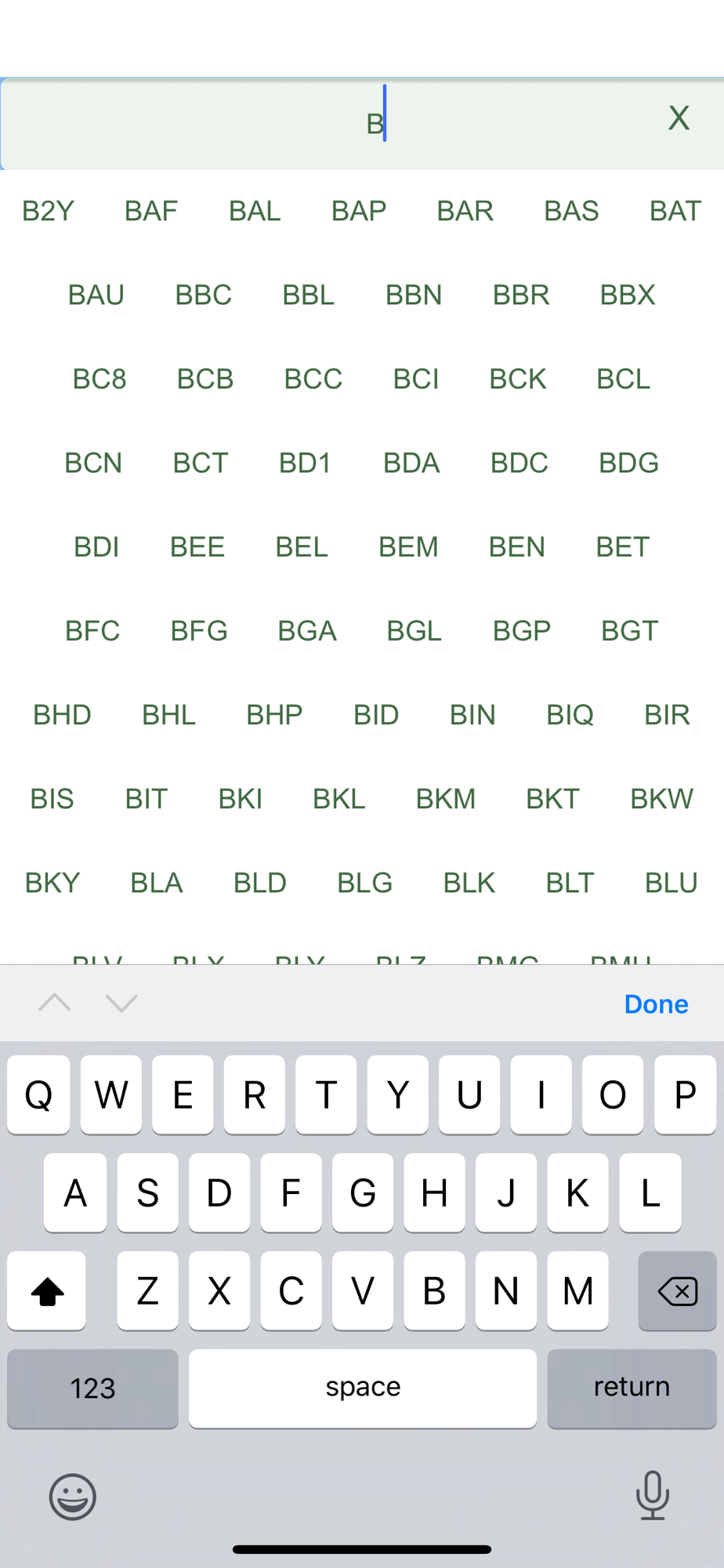This screenshot has height=1568, width=724.
Task: Choose the BIT symbol
Action: 147,798
